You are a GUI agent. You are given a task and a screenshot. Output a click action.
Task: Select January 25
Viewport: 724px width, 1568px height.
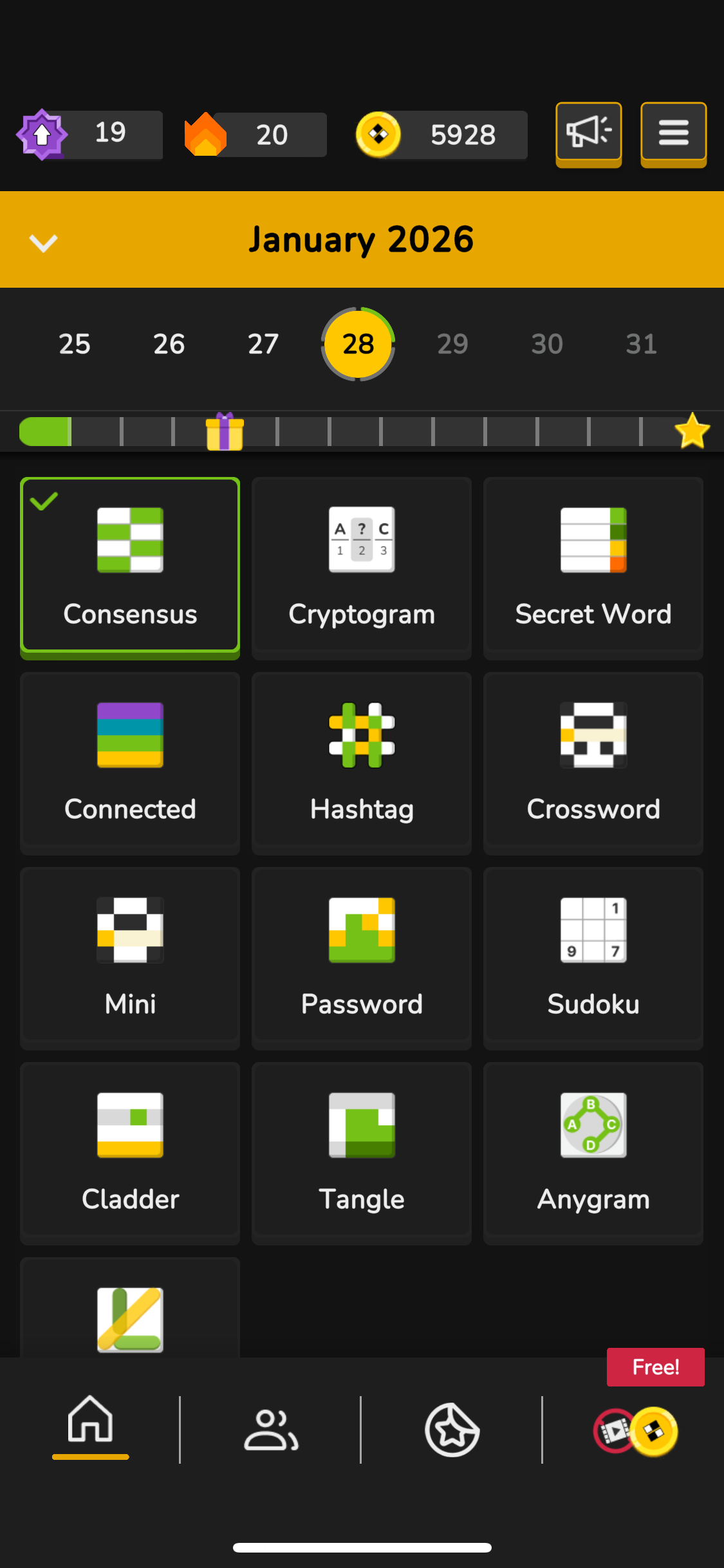point(75,344)
